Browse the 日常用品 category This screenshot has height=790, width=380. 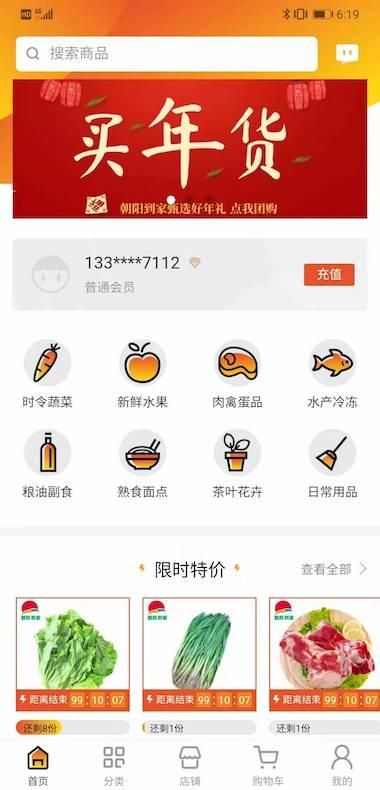point(333,464)
